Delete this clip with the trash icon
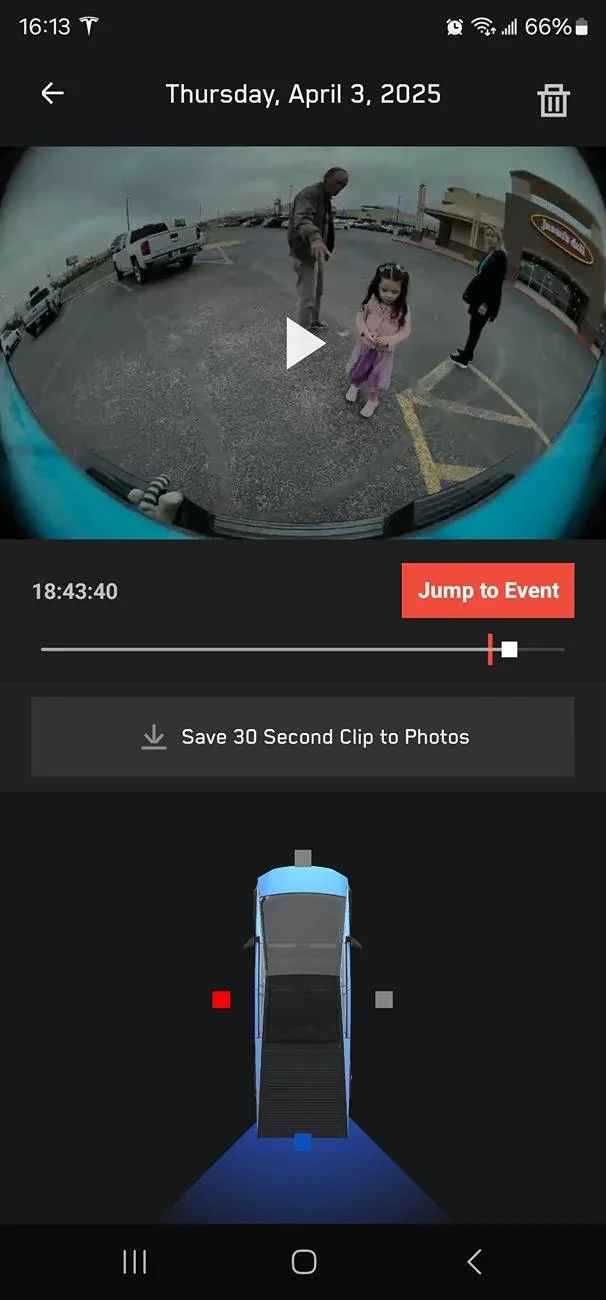 tap(553, 100)
